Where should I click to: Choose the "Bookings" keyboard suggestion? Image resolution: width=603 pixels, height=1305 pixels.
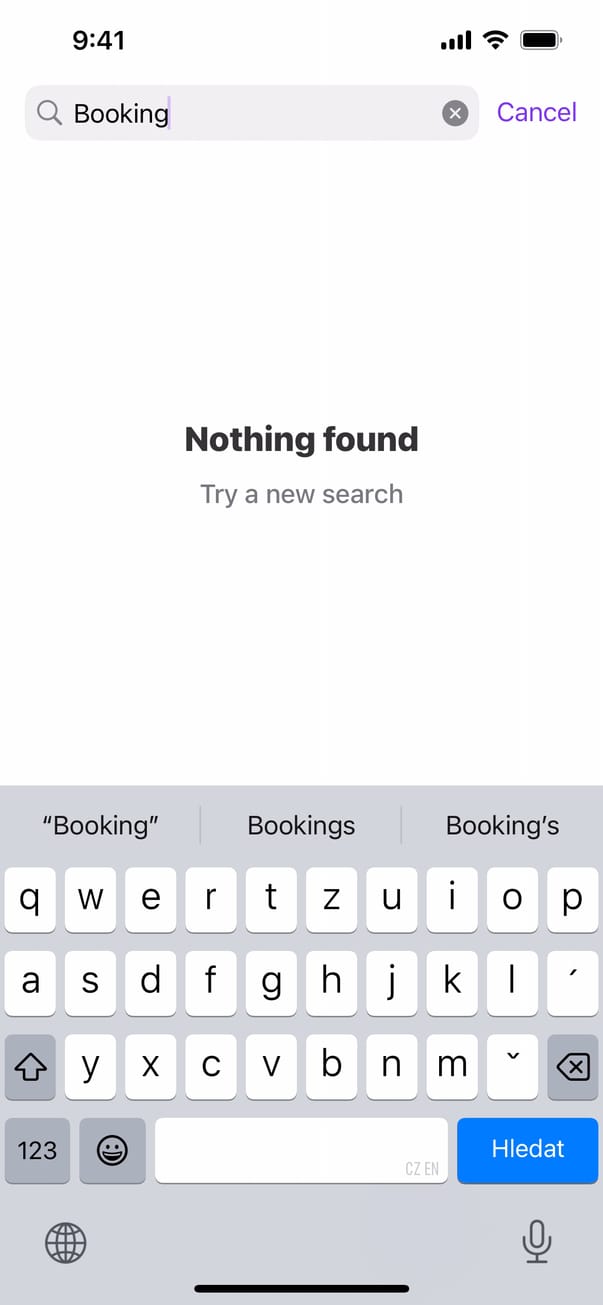[301, 825]
